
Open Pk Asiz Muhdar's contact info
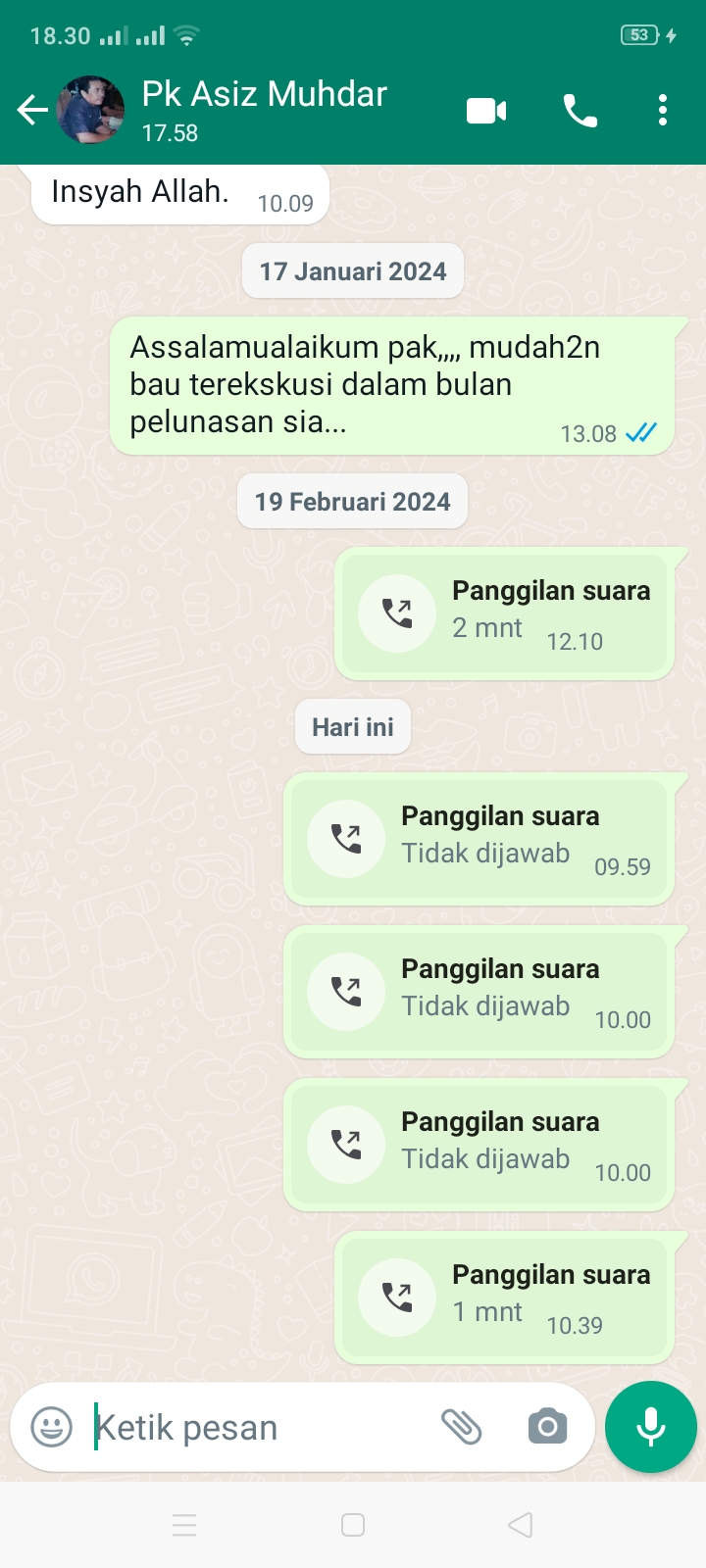point(265,110)
